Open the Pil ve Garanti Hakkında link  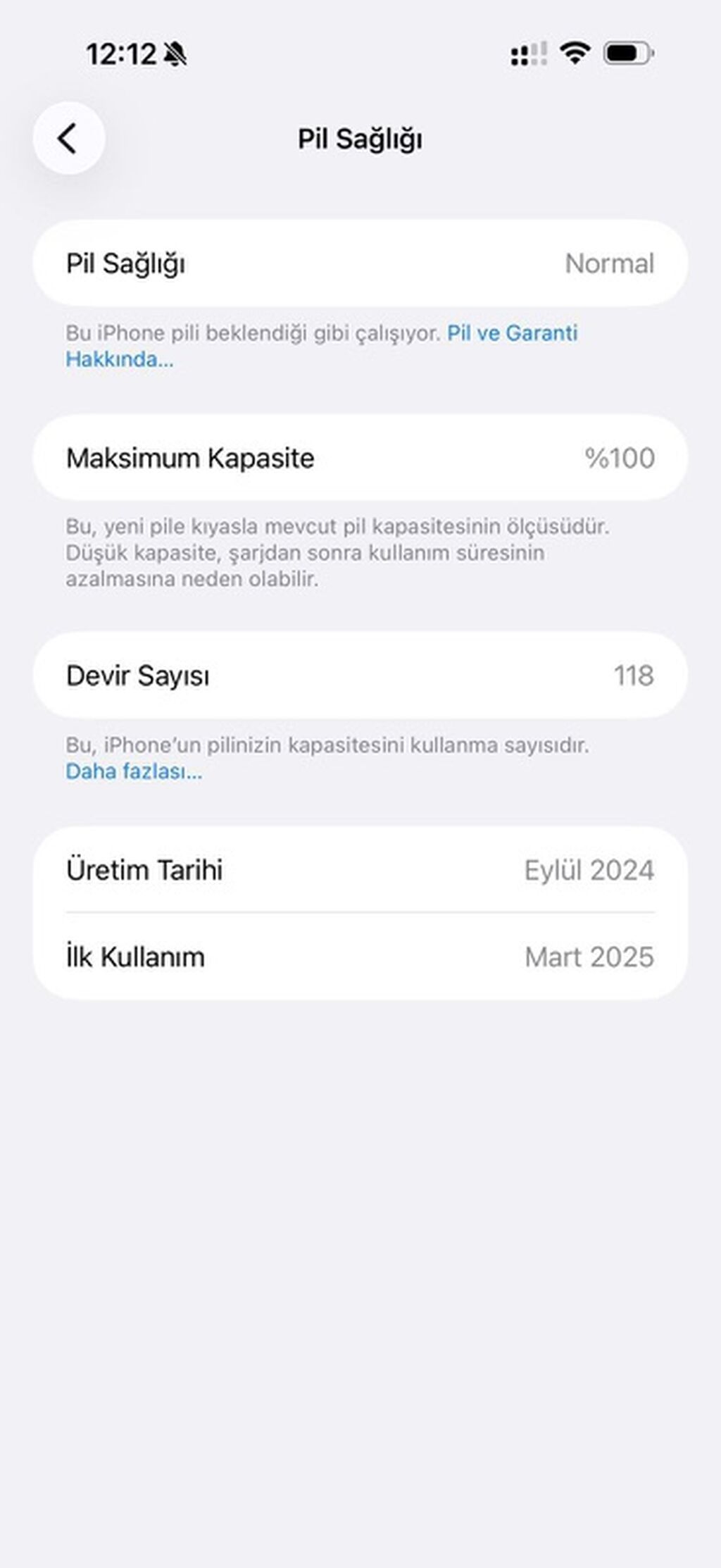(513, 335)
